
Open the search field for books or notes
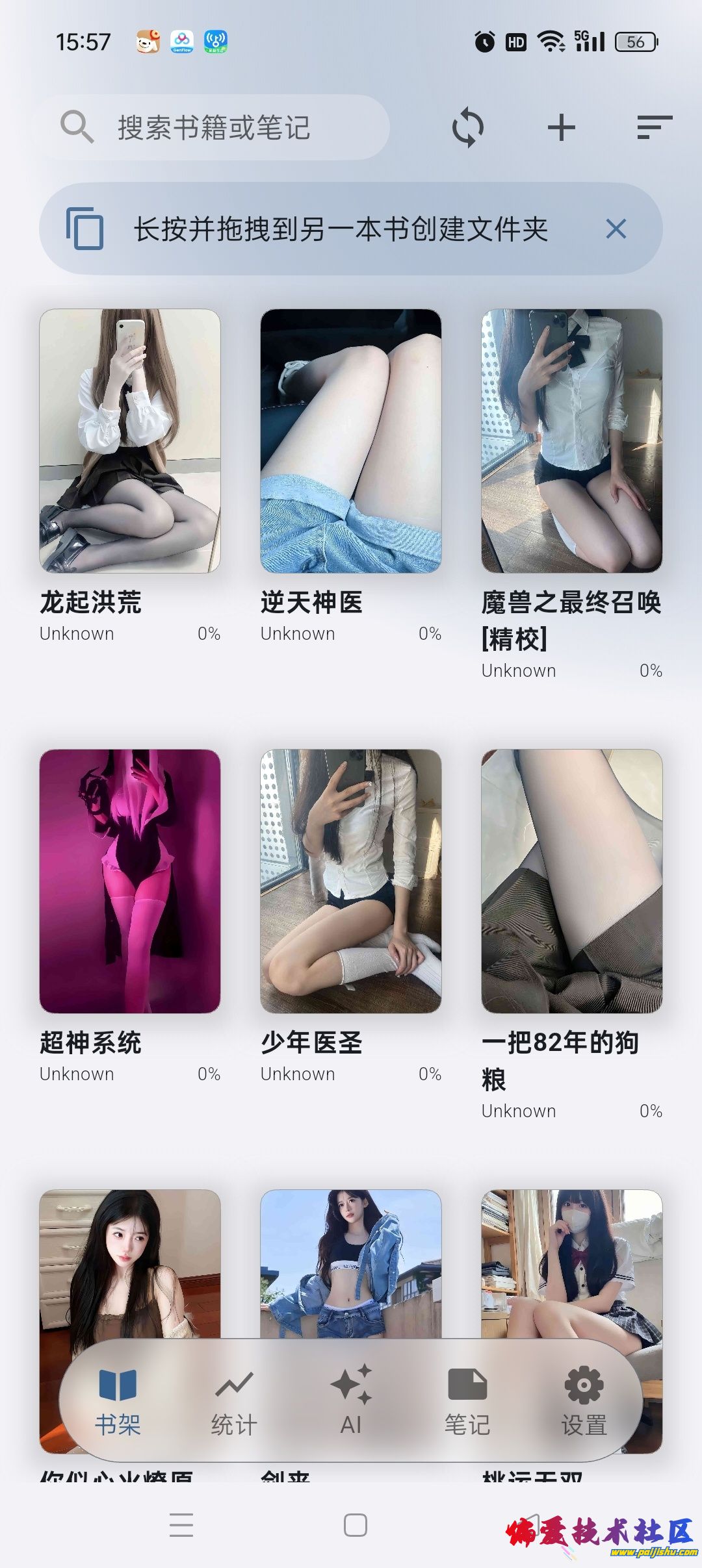coord(214,127)
